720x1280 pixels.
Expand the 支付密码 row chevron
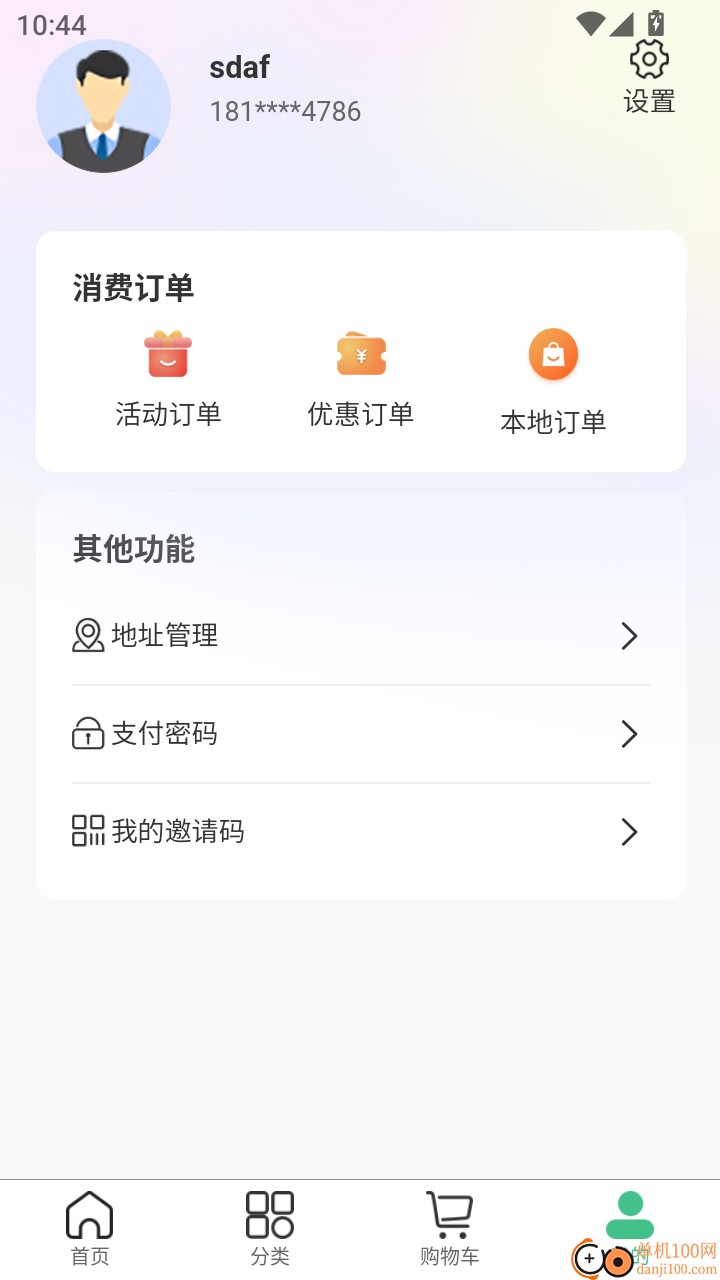(x=629, y=733)
